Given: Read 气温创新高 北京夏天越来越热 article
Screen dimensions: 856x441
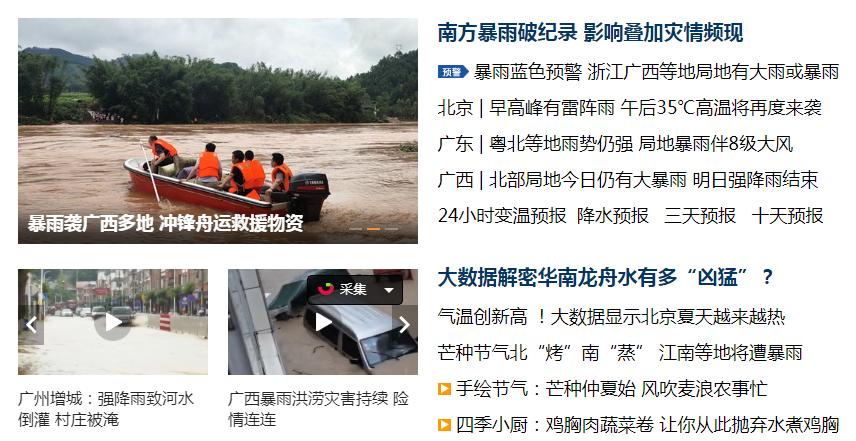Looking at the screenshot, I should coord(611,317).
